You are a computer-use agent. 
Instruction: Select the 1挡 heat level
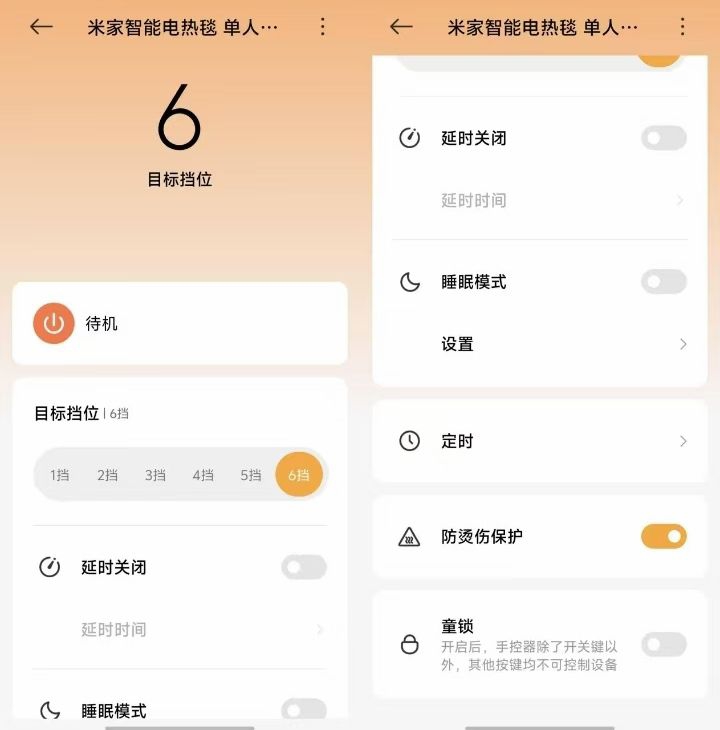point(60,475)
